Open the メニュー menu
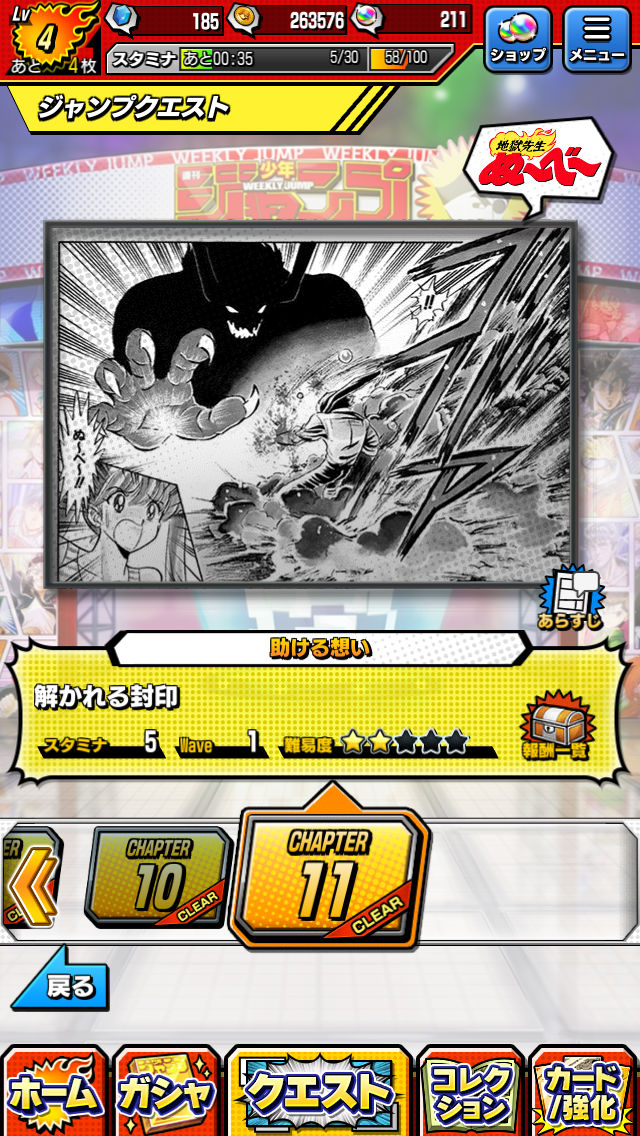Screen dimensions: 640x1136 (597, 39)
